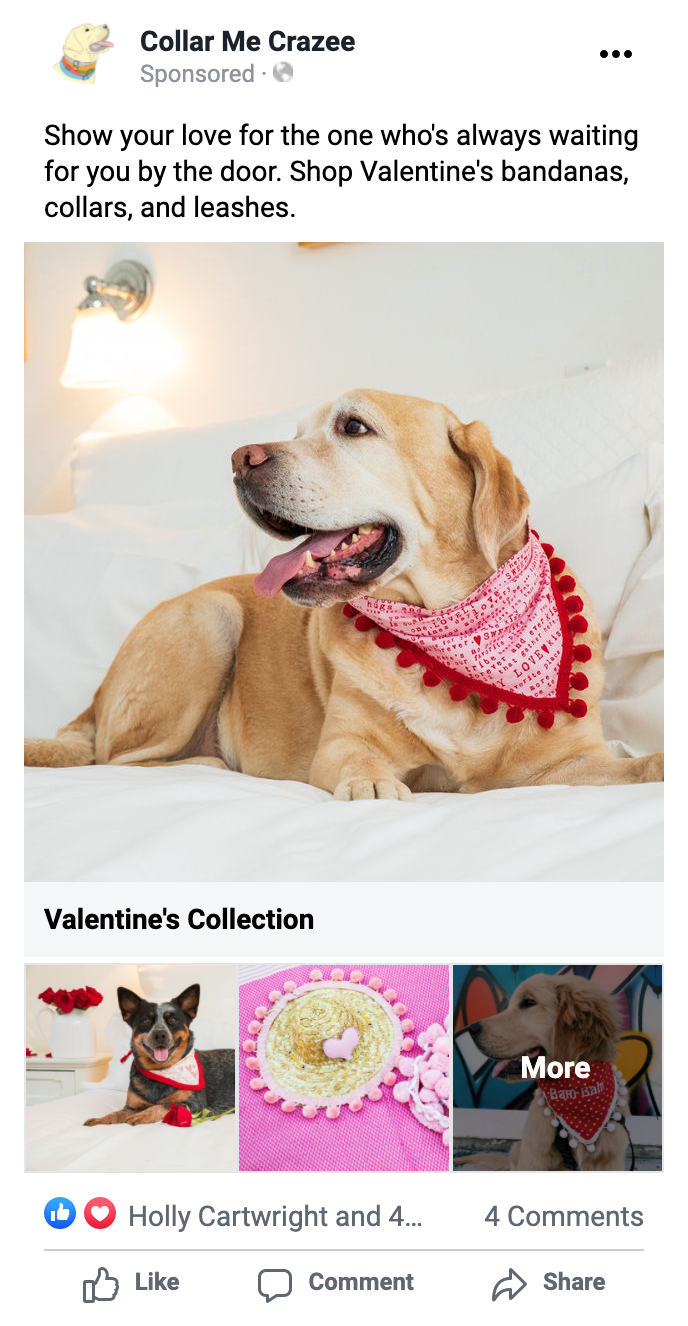Tap the Collar Me Crazee profile picture

point(83,54)
